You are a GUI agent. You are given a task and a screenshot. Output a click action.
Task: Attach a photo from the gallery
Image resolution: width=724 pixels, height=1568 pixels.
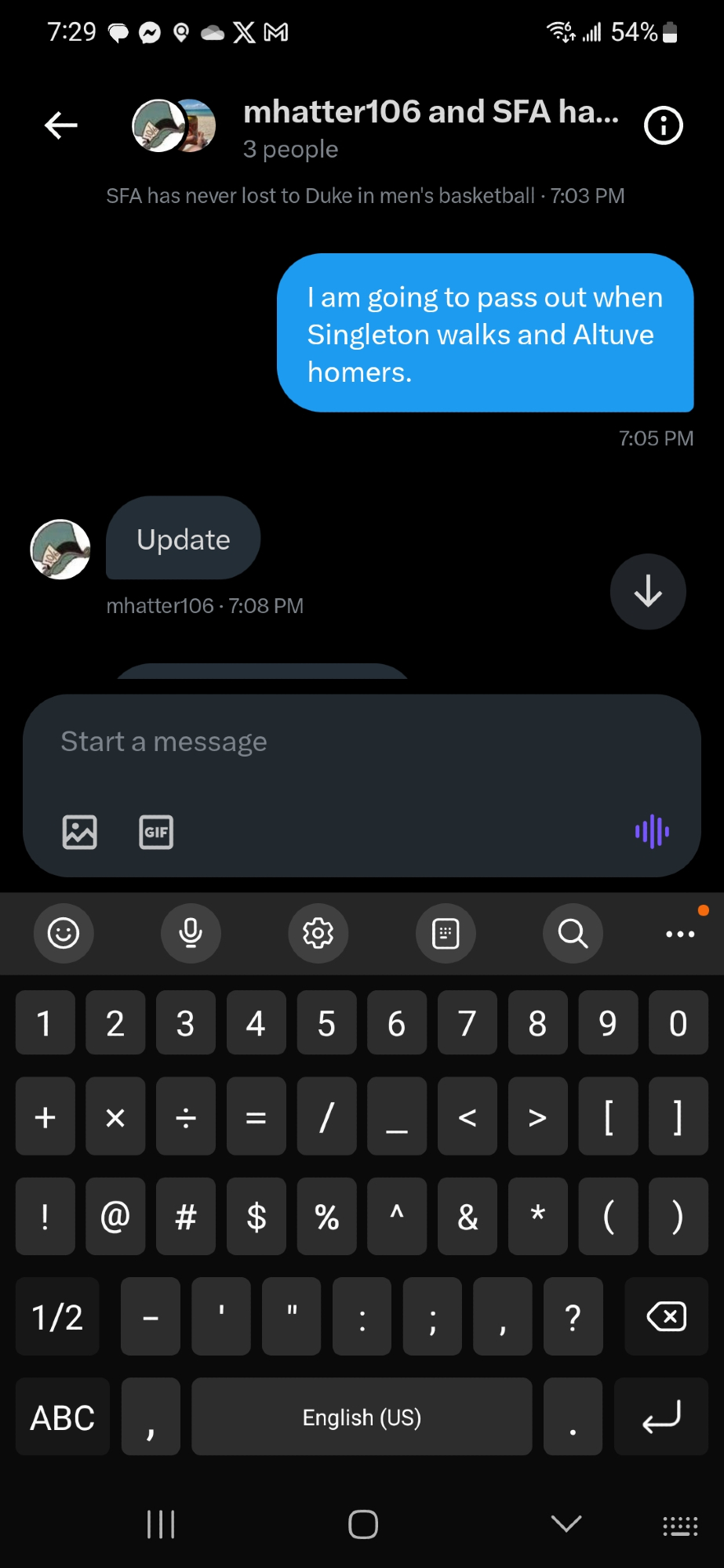click(x=80, y=832)
